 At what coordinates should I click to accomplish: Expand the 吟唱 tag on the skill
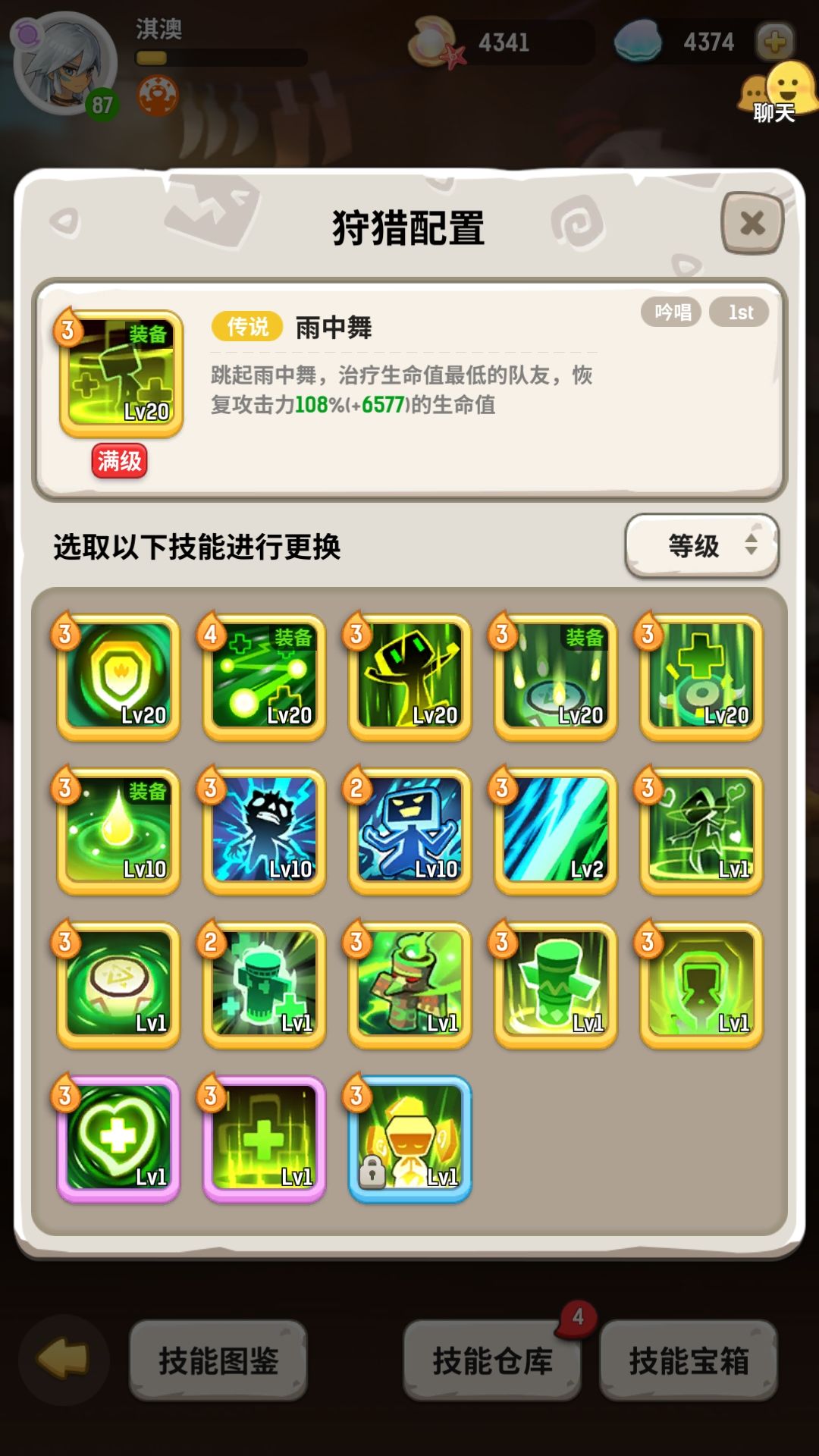[669, 312]
